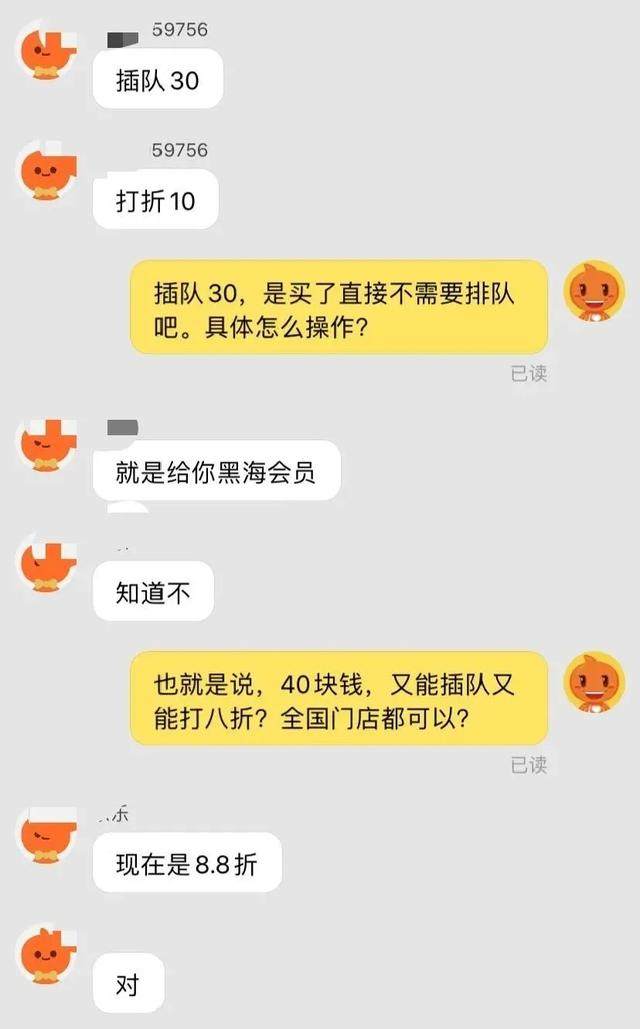Open own avatar beside "全国门店都可以" message
The image size is (640, 1029).
[596, 682]
